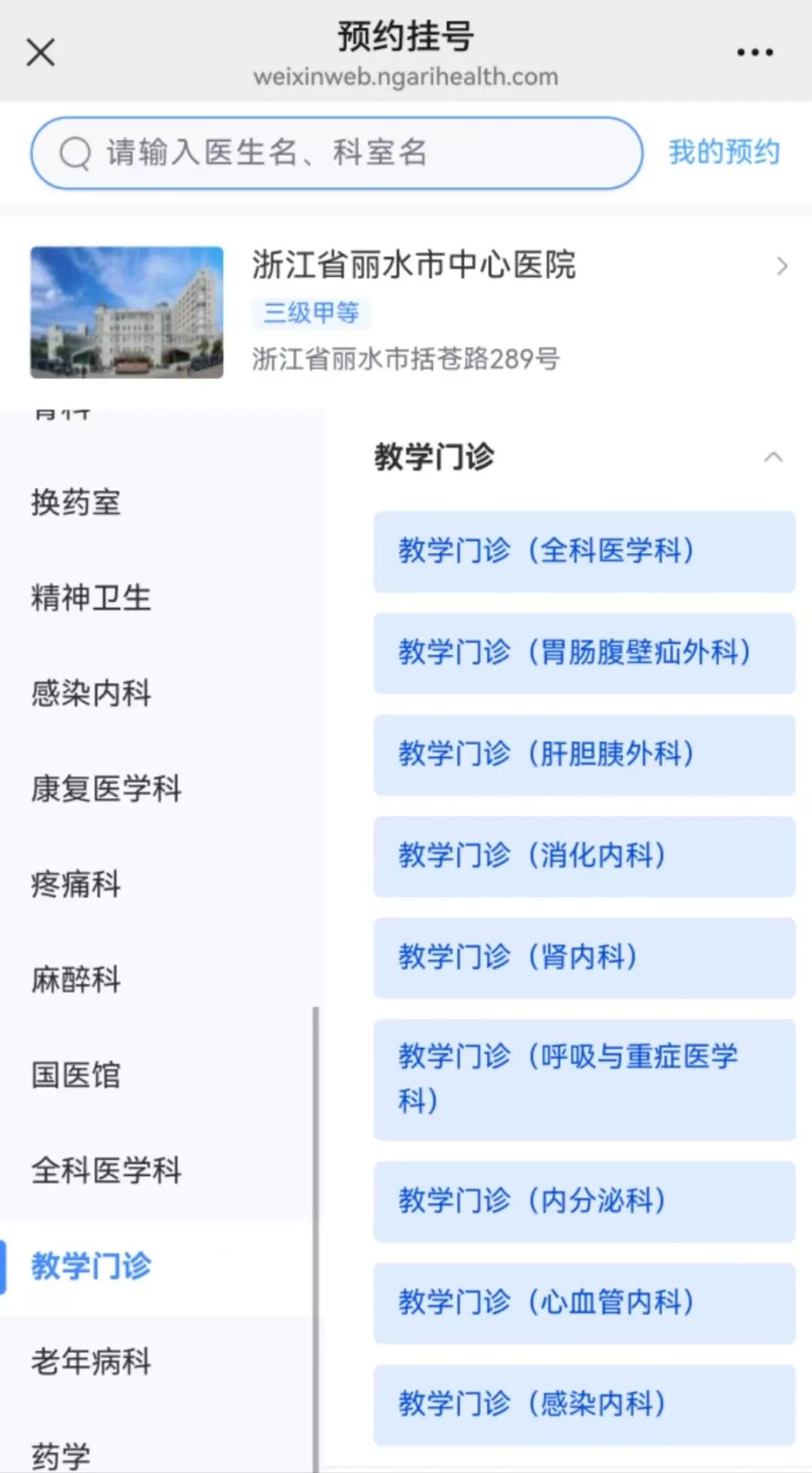Go to 疼痛科 category

(76, 884)
